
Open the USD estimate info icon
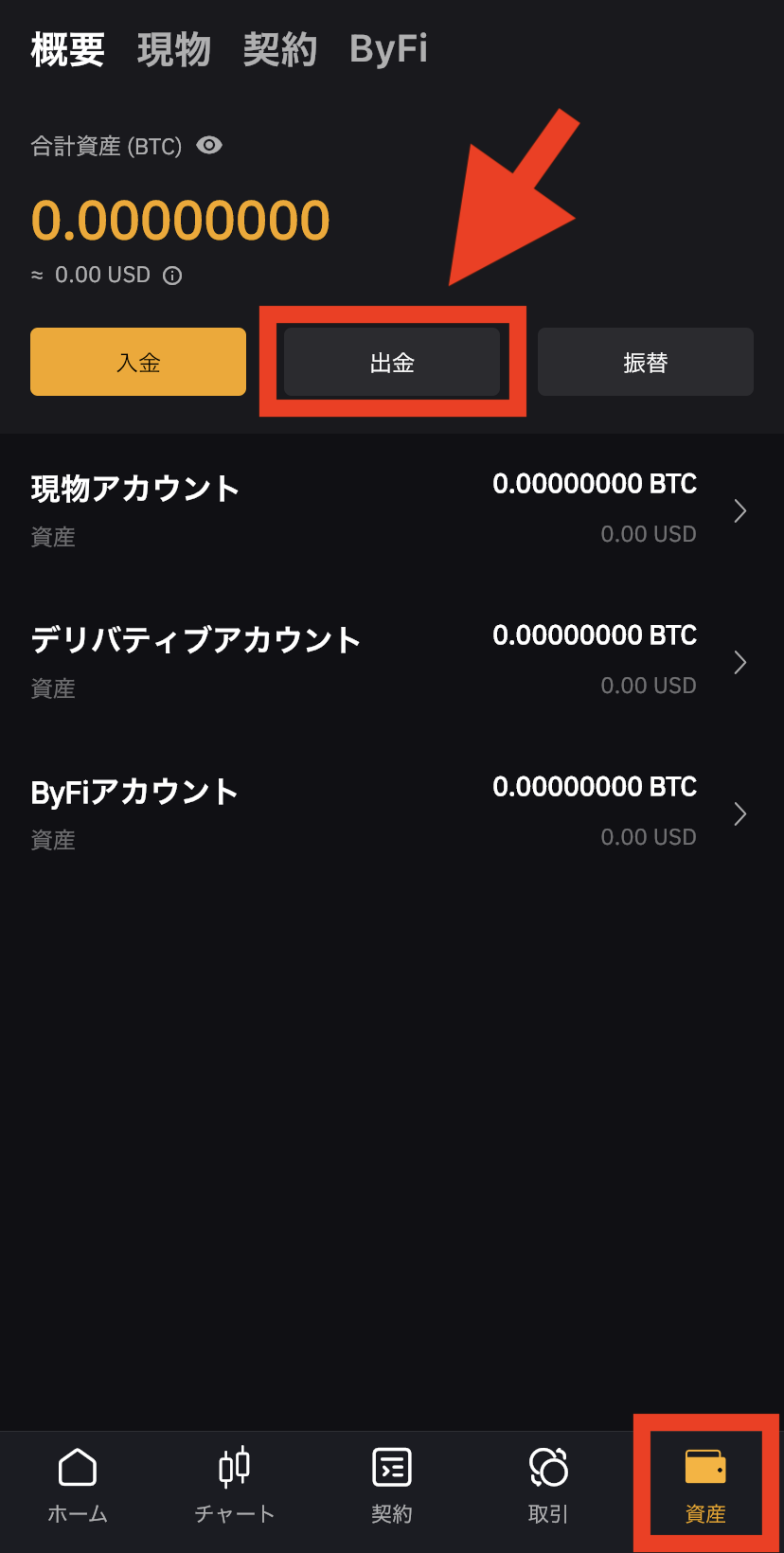(x=172, y=276)
